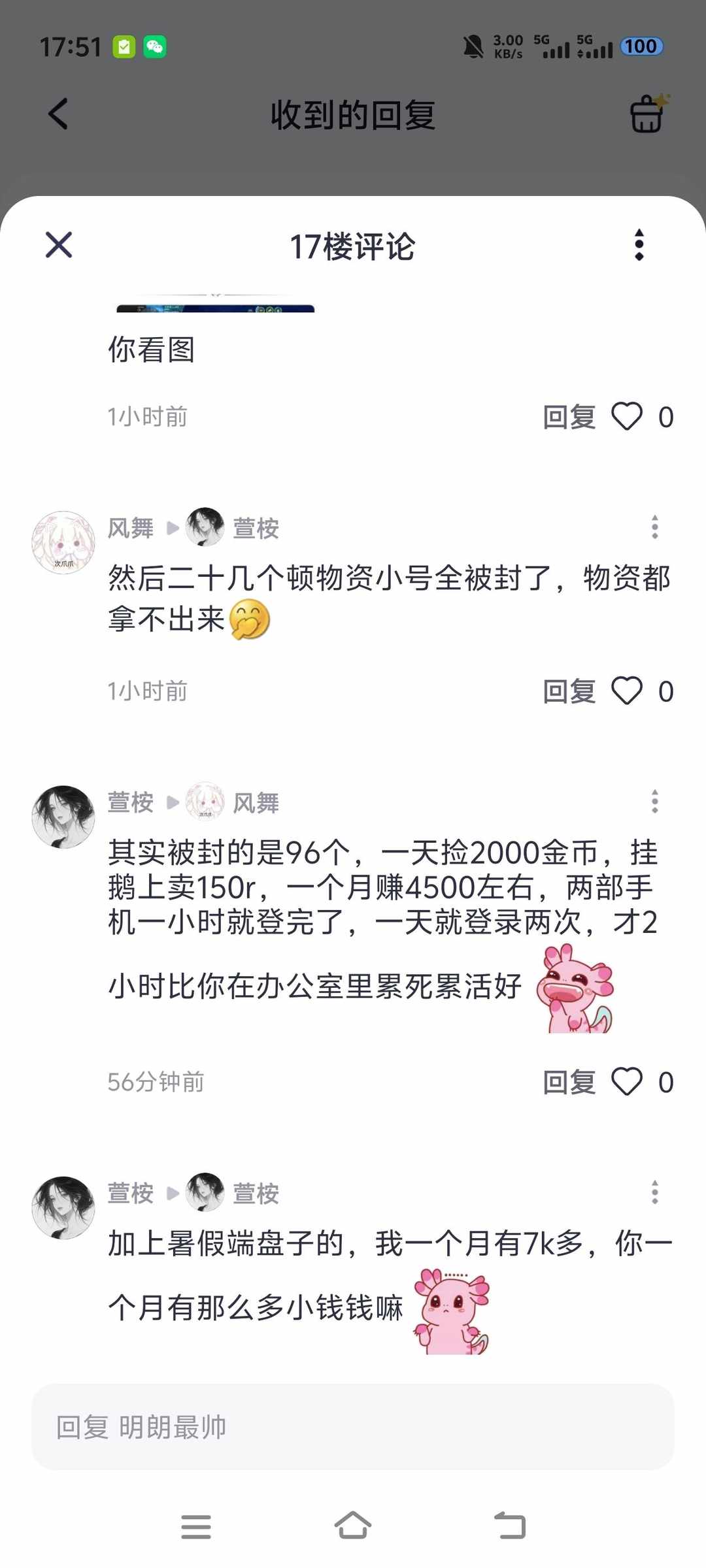The width and height of the screenshot is (706, 1568).
Task: Tap 回复 under 萱桉's long comment
Action: [x=568, y=1083]
